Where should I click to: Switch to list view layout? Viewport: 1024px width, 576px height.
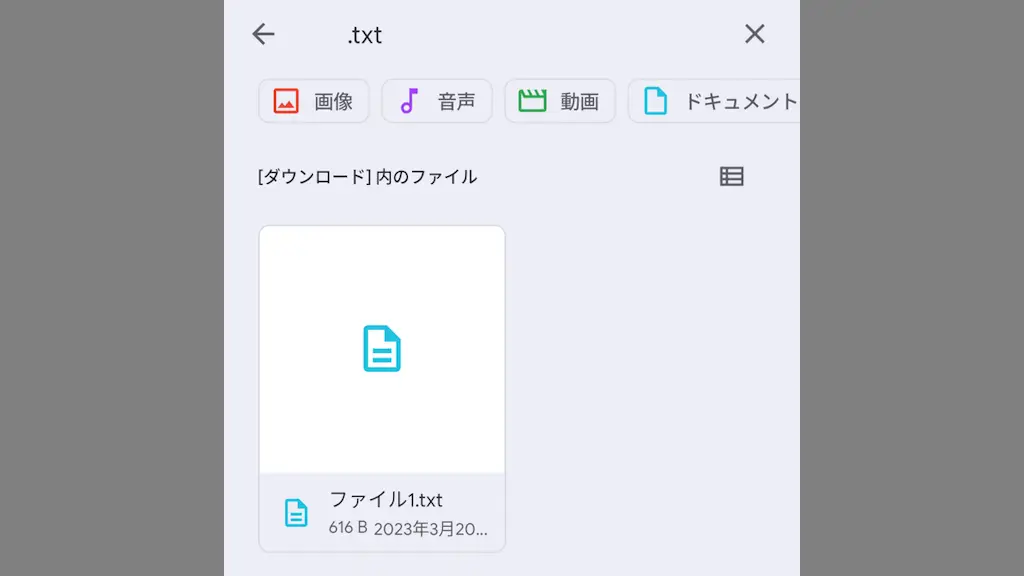point(732,177)
